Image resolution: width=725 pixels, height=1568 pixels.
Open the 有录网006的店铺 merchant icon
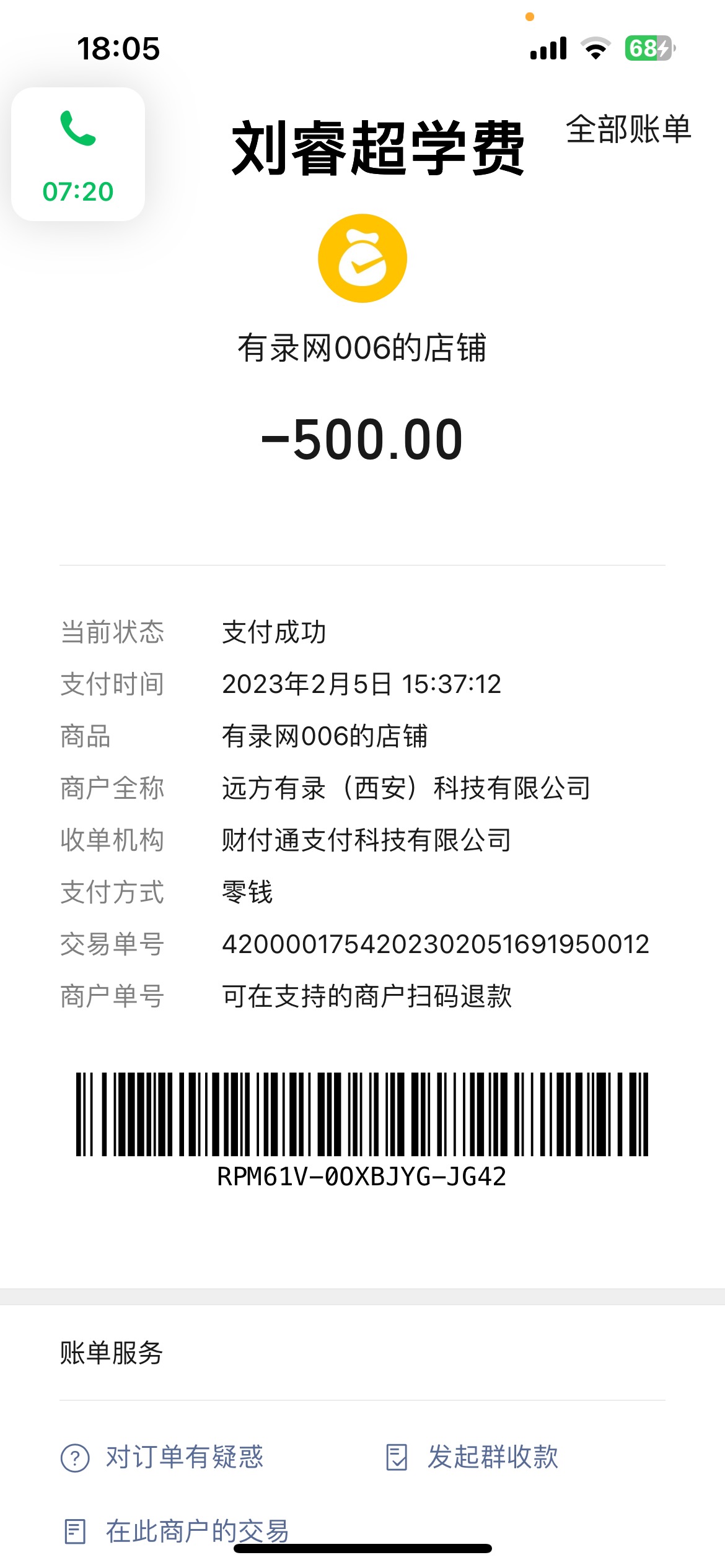[x=362, y=258]
